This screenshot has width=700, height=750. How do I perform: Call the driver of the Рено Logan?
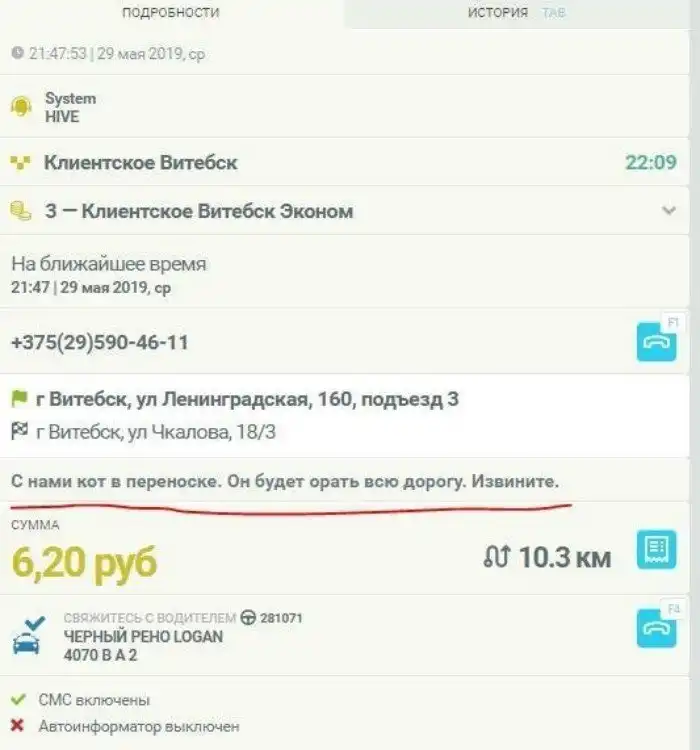pyautogui.click(x=656, y=628)
